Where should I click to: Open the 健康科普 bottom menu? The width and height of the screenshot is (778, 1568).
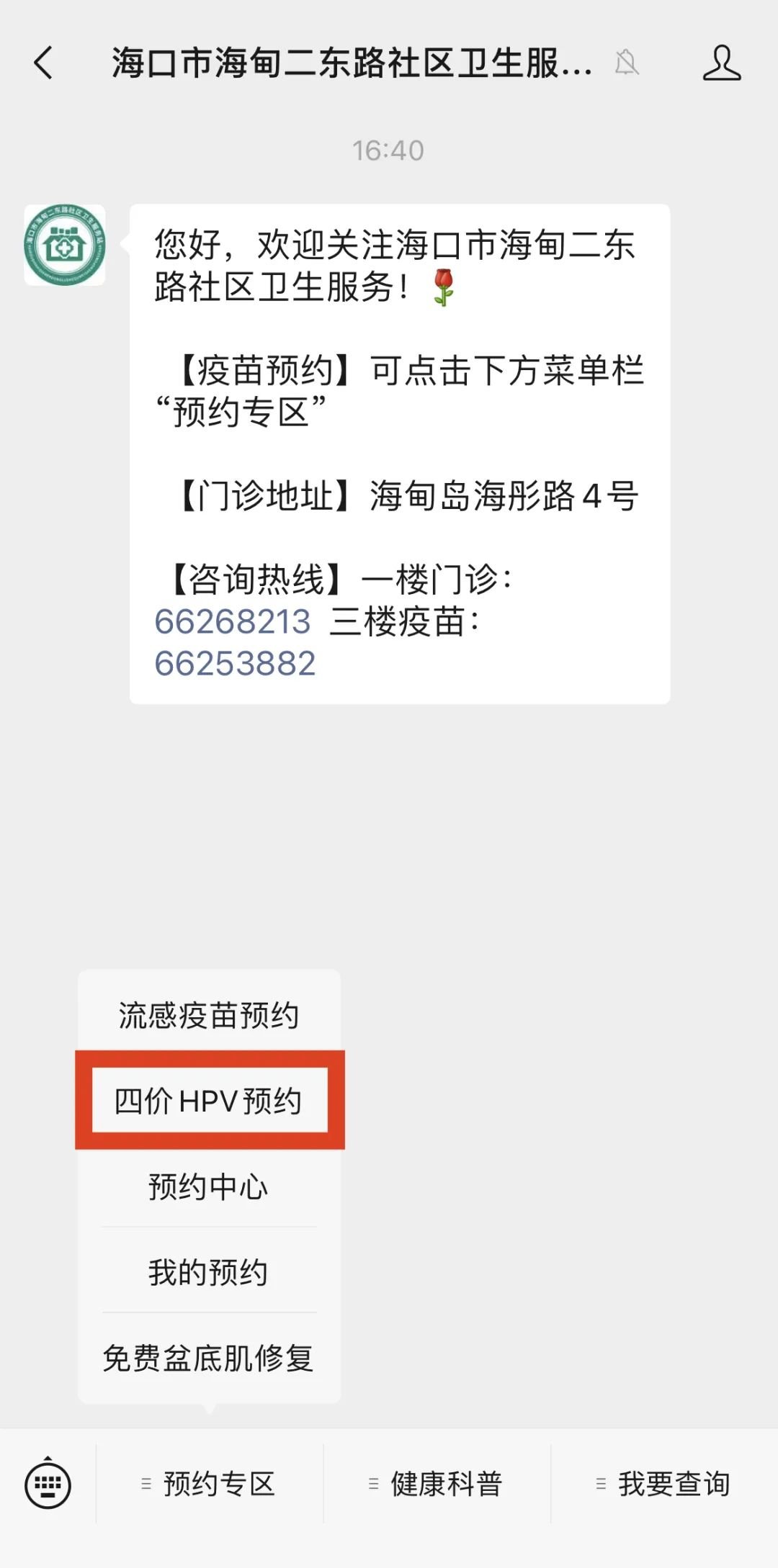tap(437, 1484)
